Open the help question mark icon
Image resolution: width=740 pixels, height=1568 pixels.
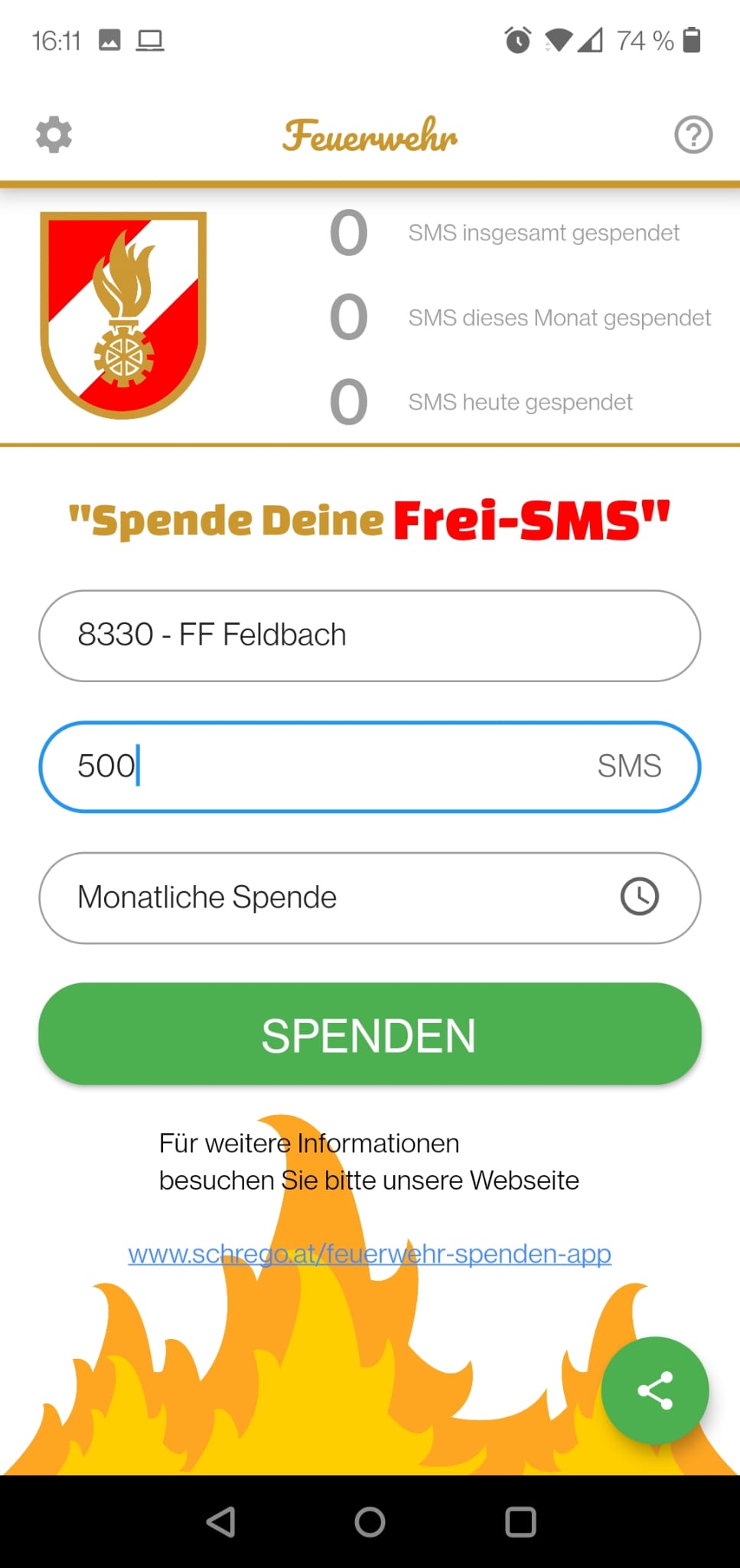pyautogui.click(x=693, y=135)
